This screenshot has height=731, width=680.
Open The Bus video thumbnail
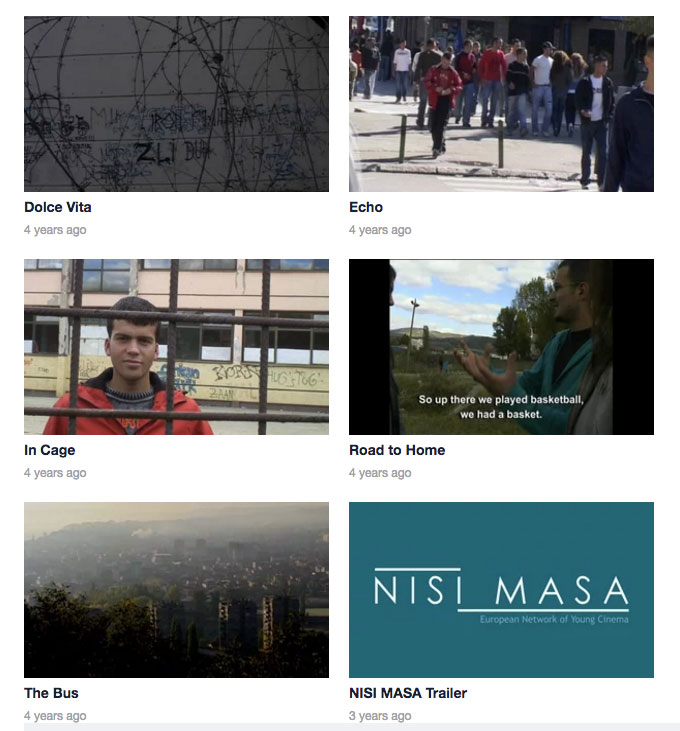point(176,590)
